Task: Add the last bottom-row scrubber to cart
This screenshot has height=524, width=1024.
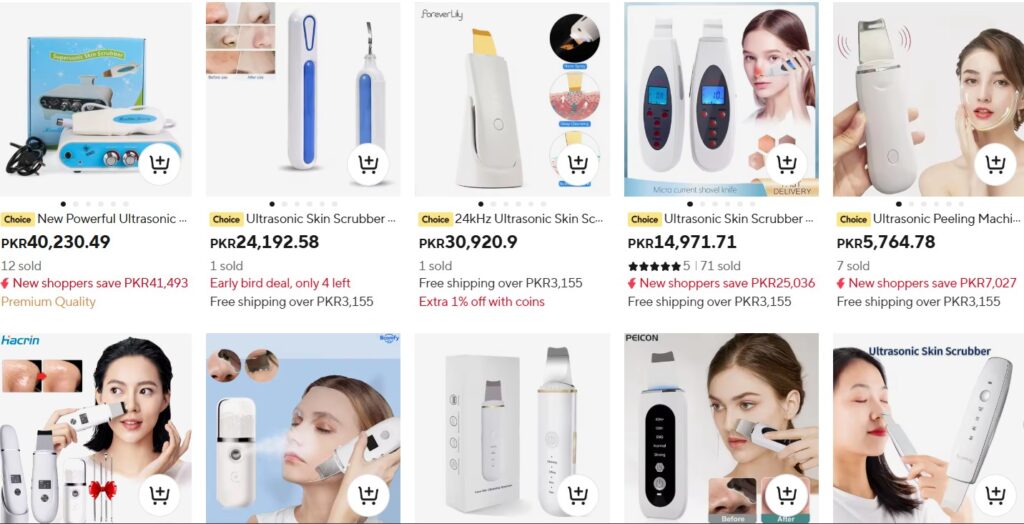Action: (994, 494)
